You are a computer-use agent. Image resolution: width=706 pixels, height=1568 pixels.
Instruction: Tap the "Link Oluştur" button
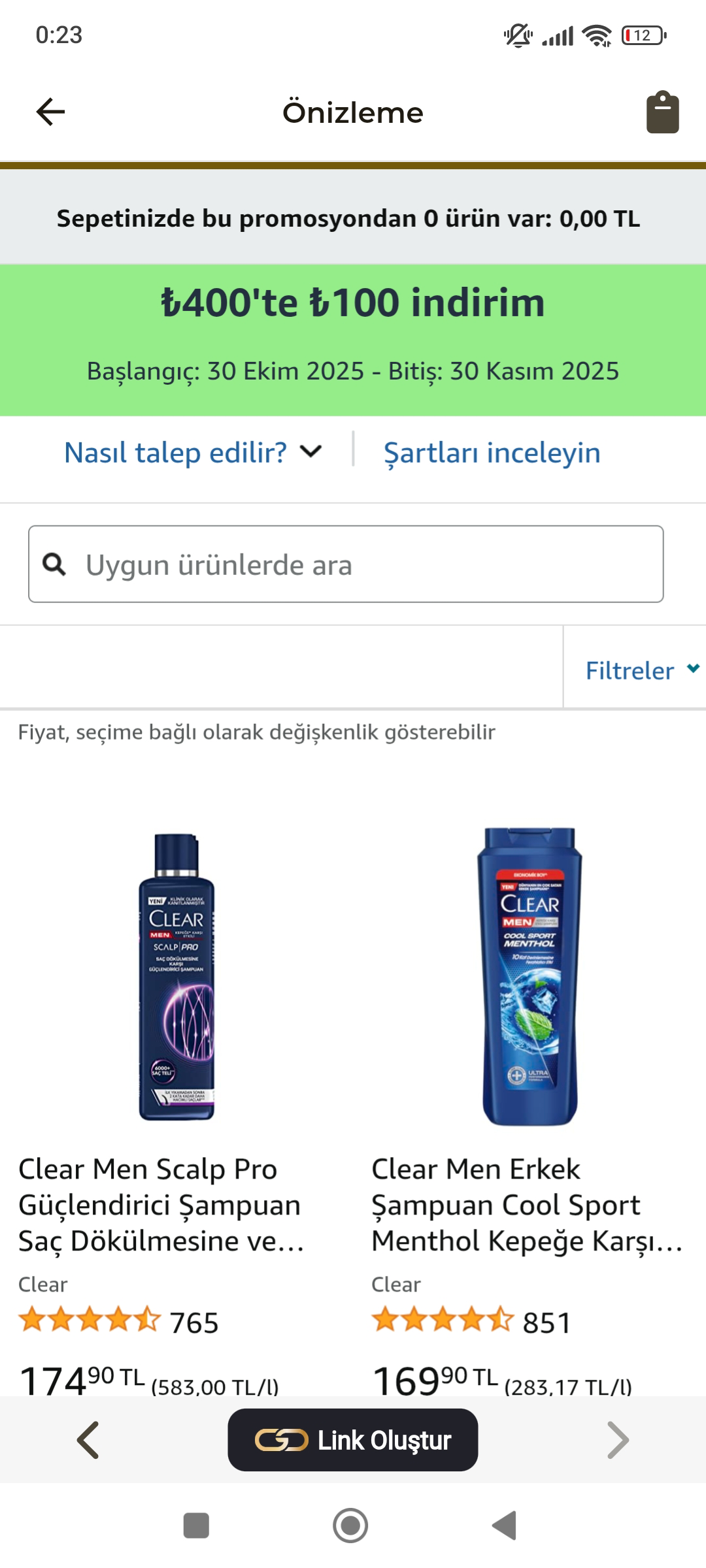(x=353, y=1440)
